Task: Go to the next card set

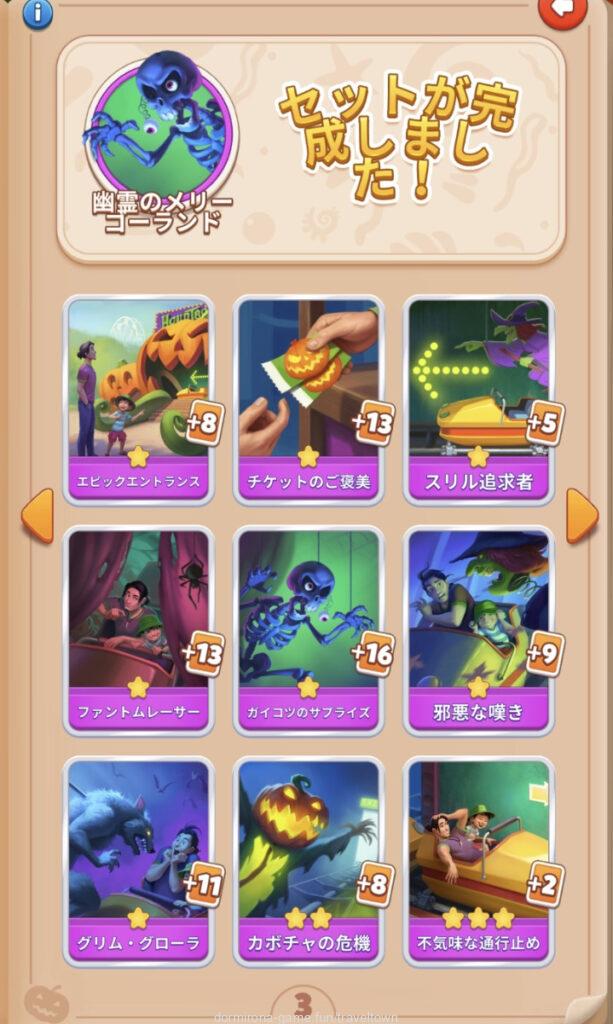Action: pyautogui.click(x=582, y=516)
